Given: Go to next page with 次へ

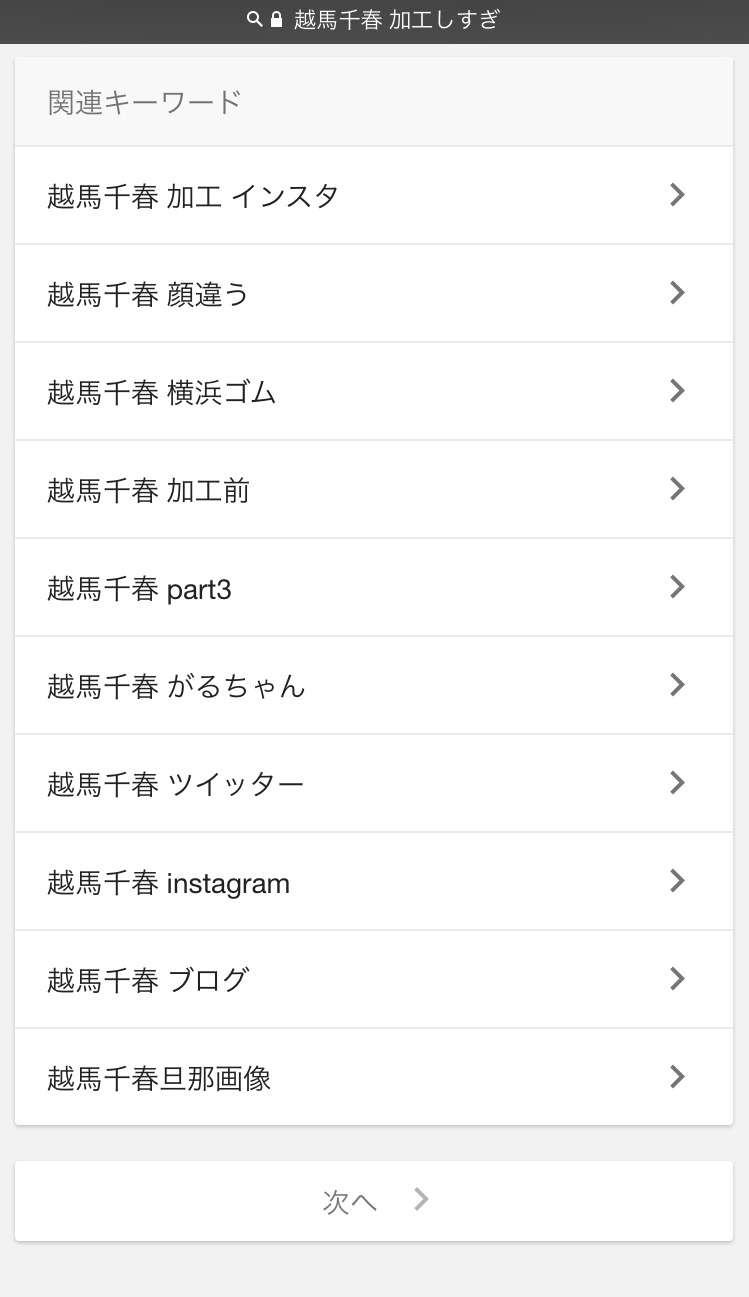Looking at the screenshot, I should click(x=374, y=1201).
